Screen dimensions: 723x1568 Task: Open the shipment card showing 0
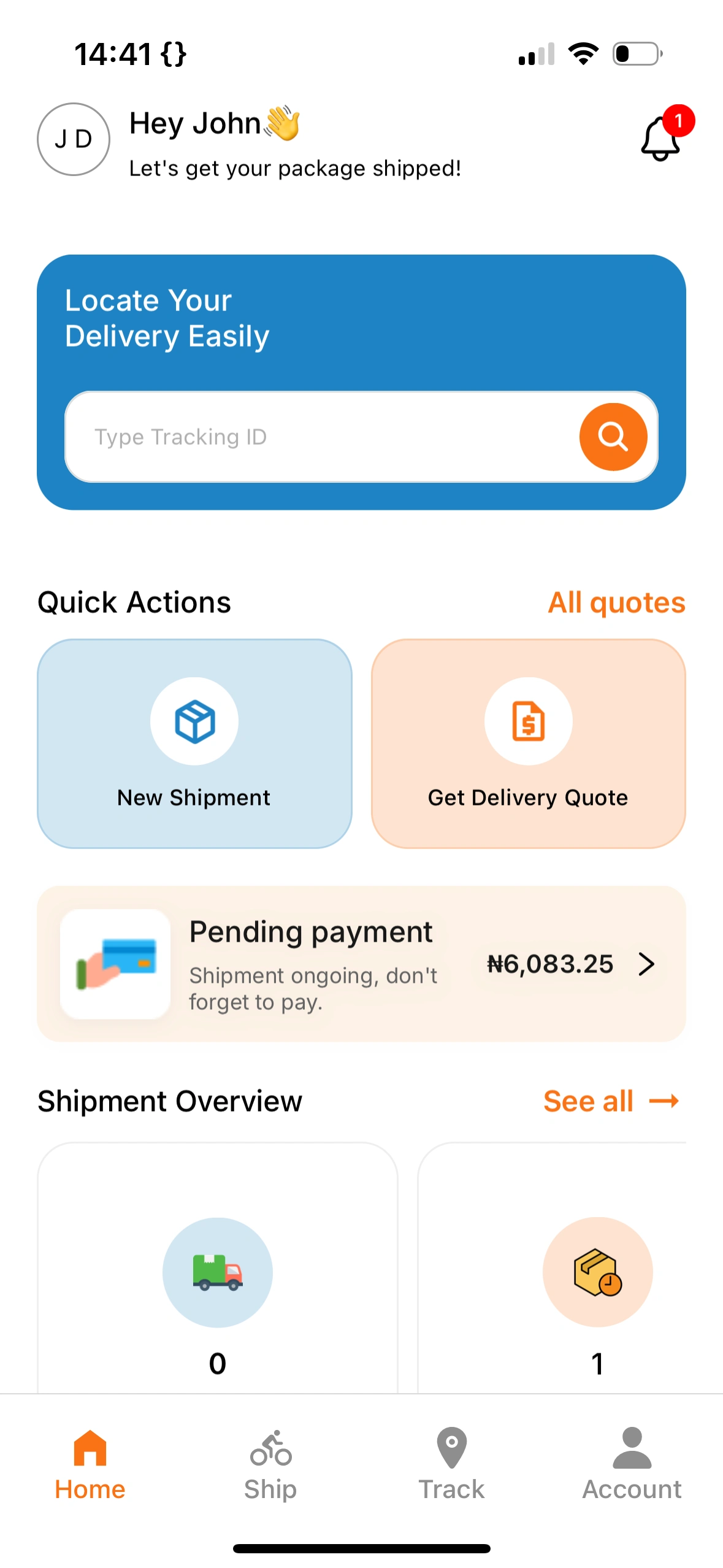(x=218, y=1270)
